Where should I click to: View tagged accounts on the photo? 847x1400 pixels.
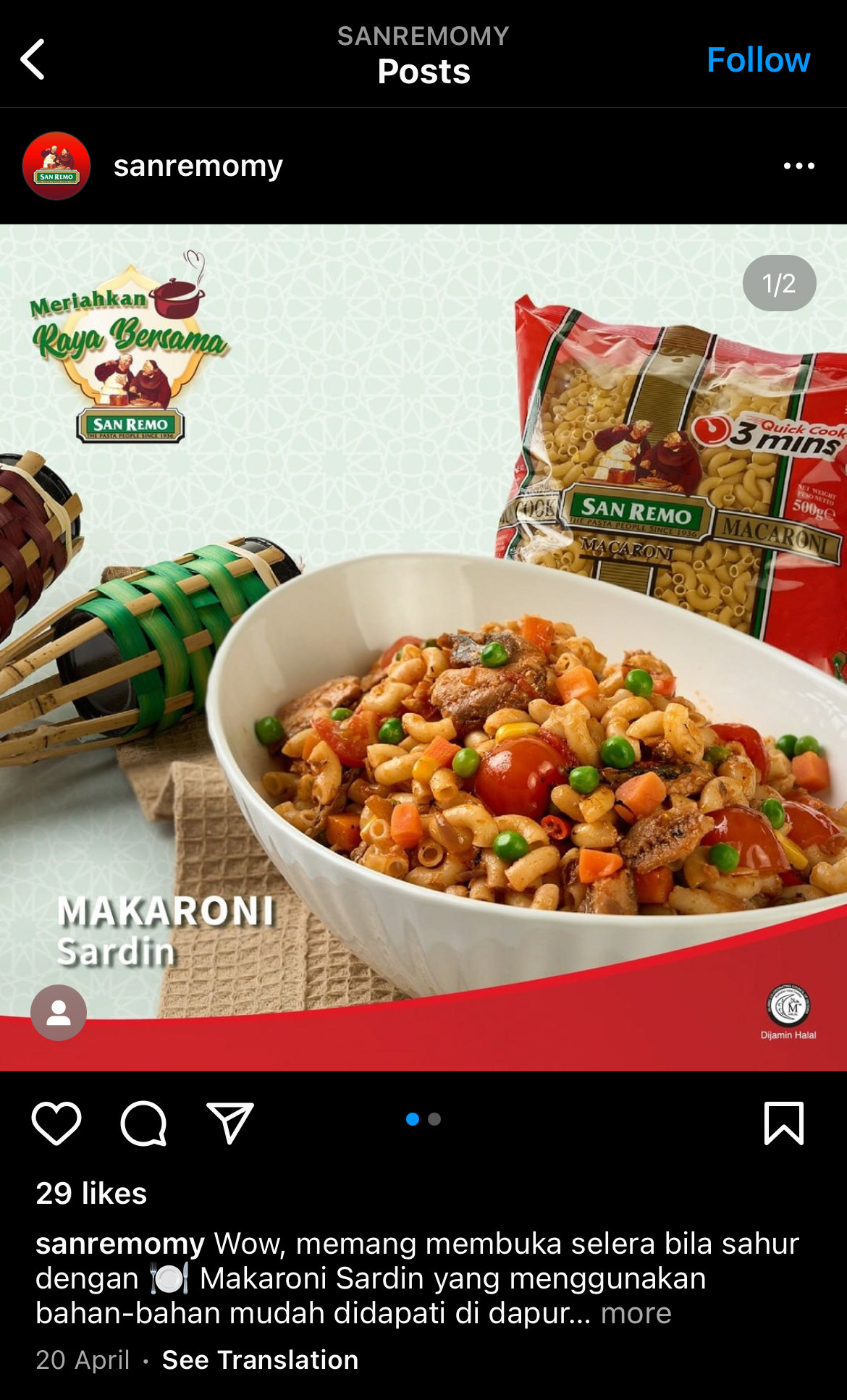[x=59, y=1012]
